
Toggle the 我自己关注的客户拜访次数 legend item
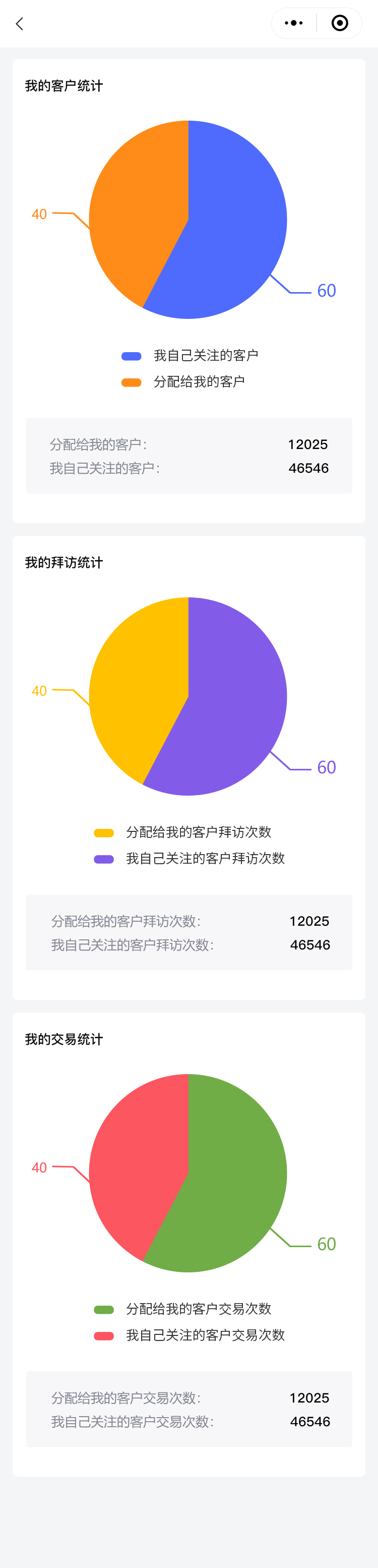190,858
